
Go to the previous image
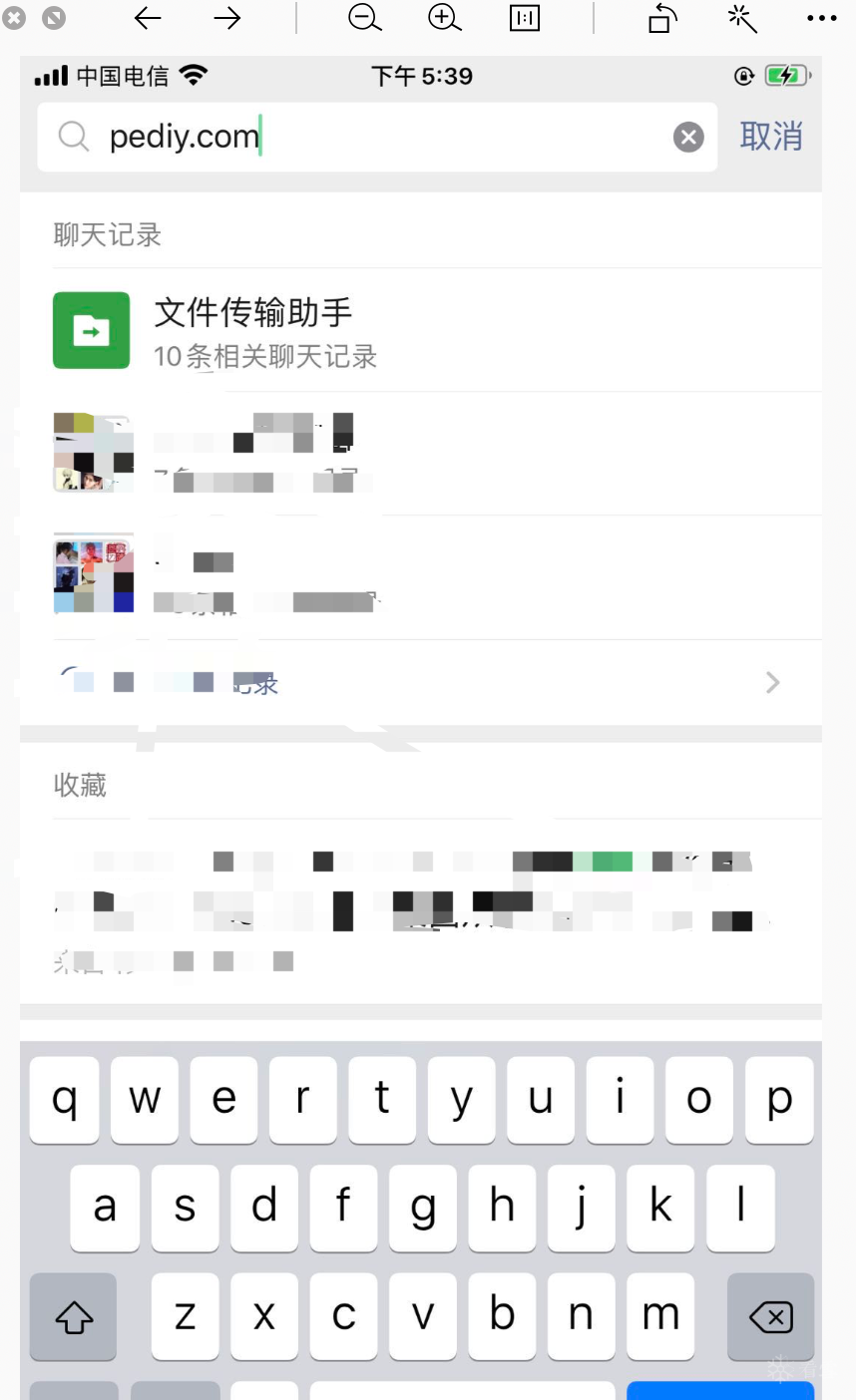148,18
